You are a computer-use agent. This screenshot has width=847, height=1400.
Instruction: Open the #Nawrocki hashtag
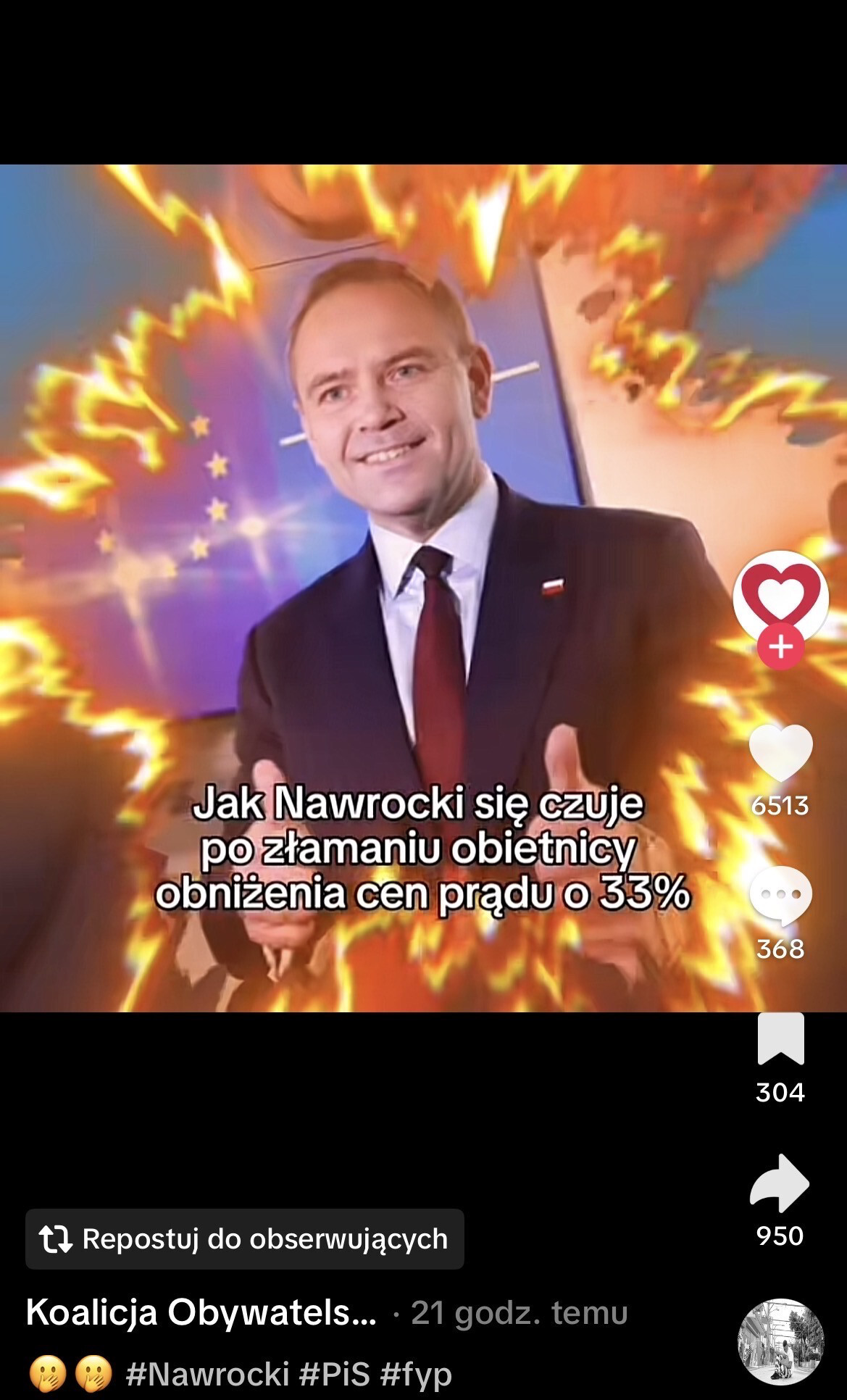click(x=207, y=1373)
